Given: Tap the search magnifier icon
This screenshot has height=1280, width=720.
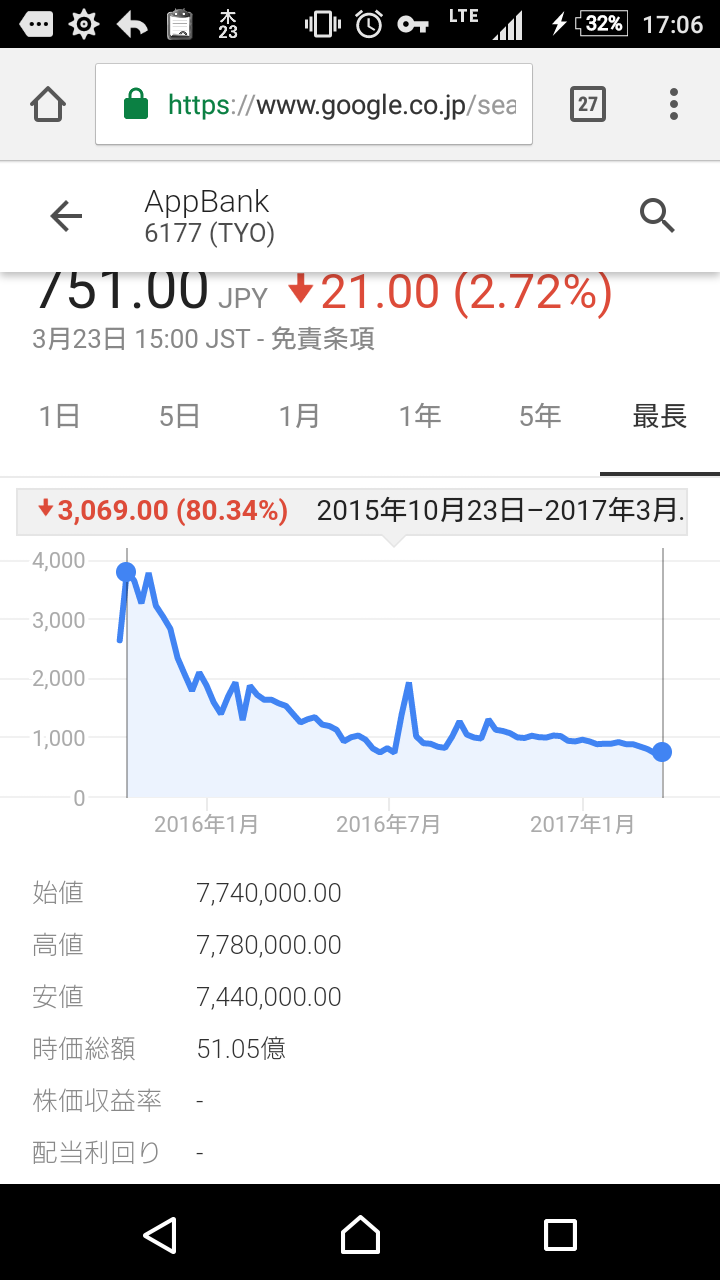Looking at the screenshot, I should [657, 216].
